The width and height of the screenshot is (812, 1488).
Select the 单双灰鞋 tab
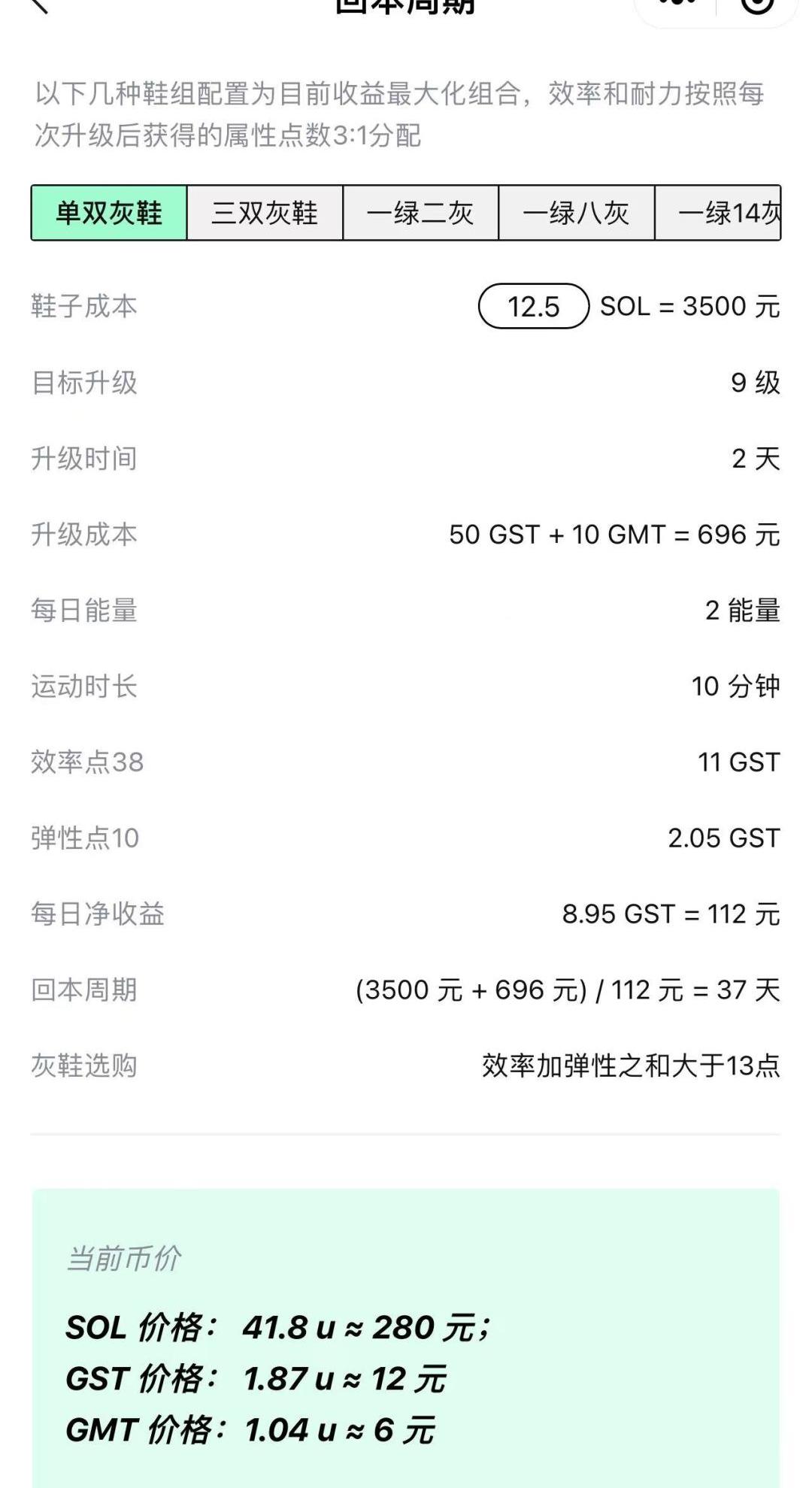point(109,213)
